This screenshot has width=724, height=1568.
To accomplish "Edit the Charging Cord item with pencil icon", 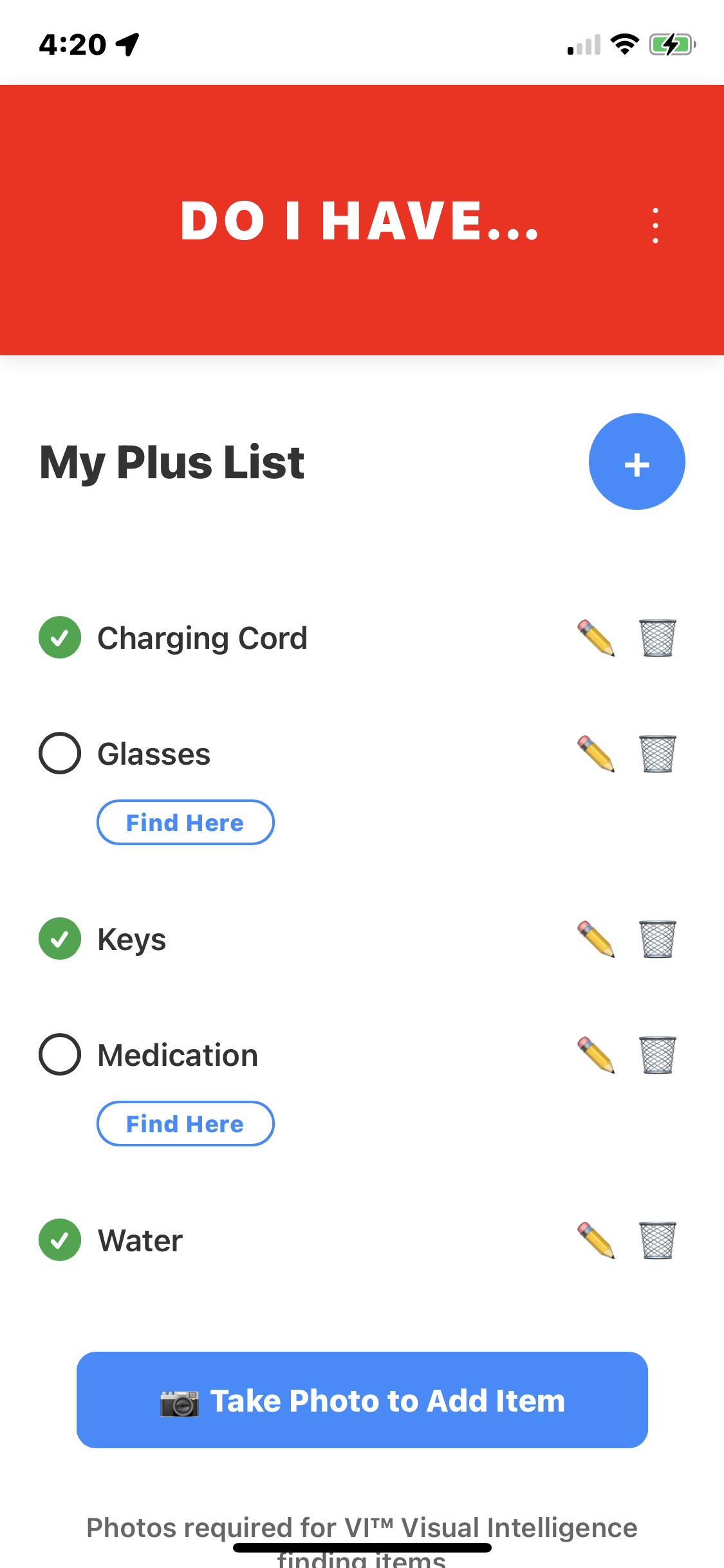I will pos(595,637).
